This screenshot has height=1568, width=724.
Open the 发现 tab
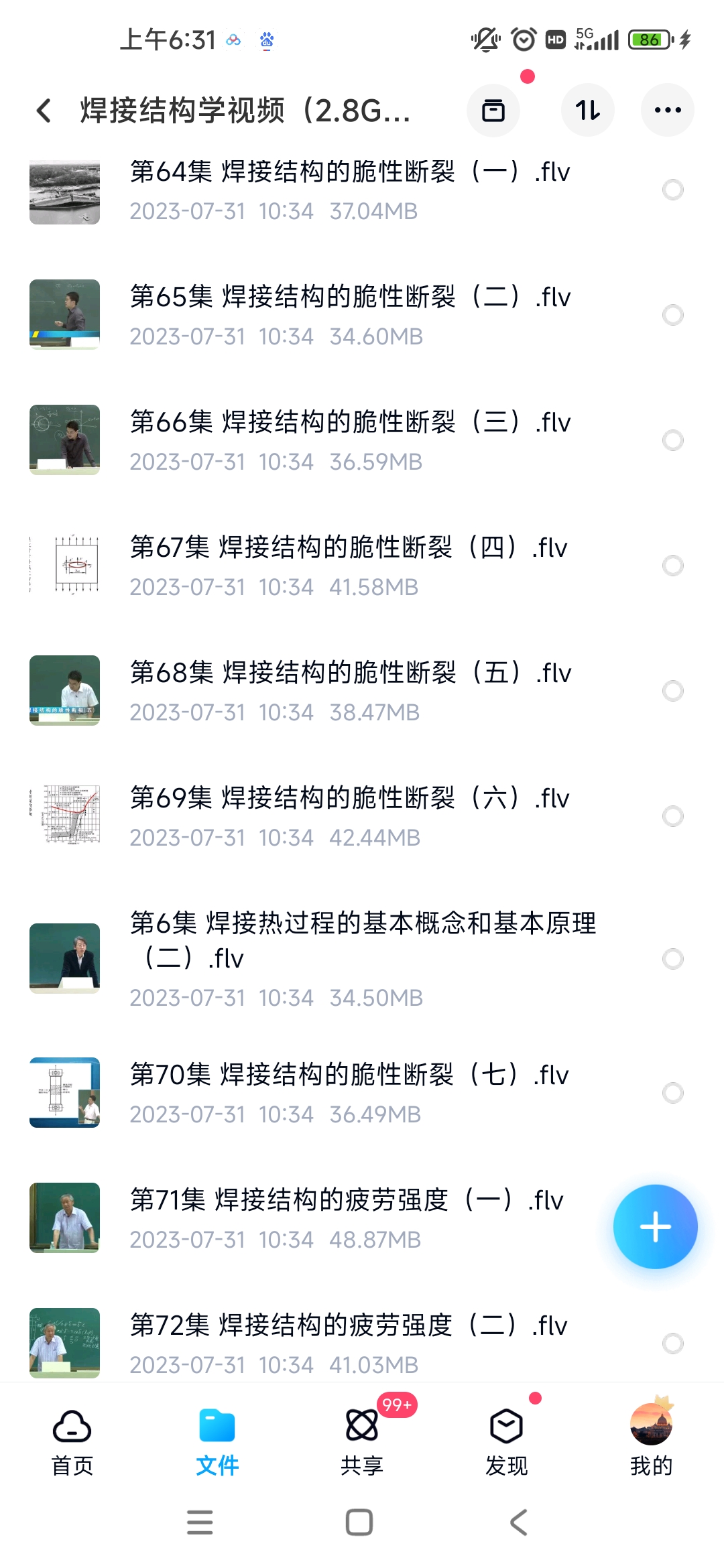(x=507, y=1441)
